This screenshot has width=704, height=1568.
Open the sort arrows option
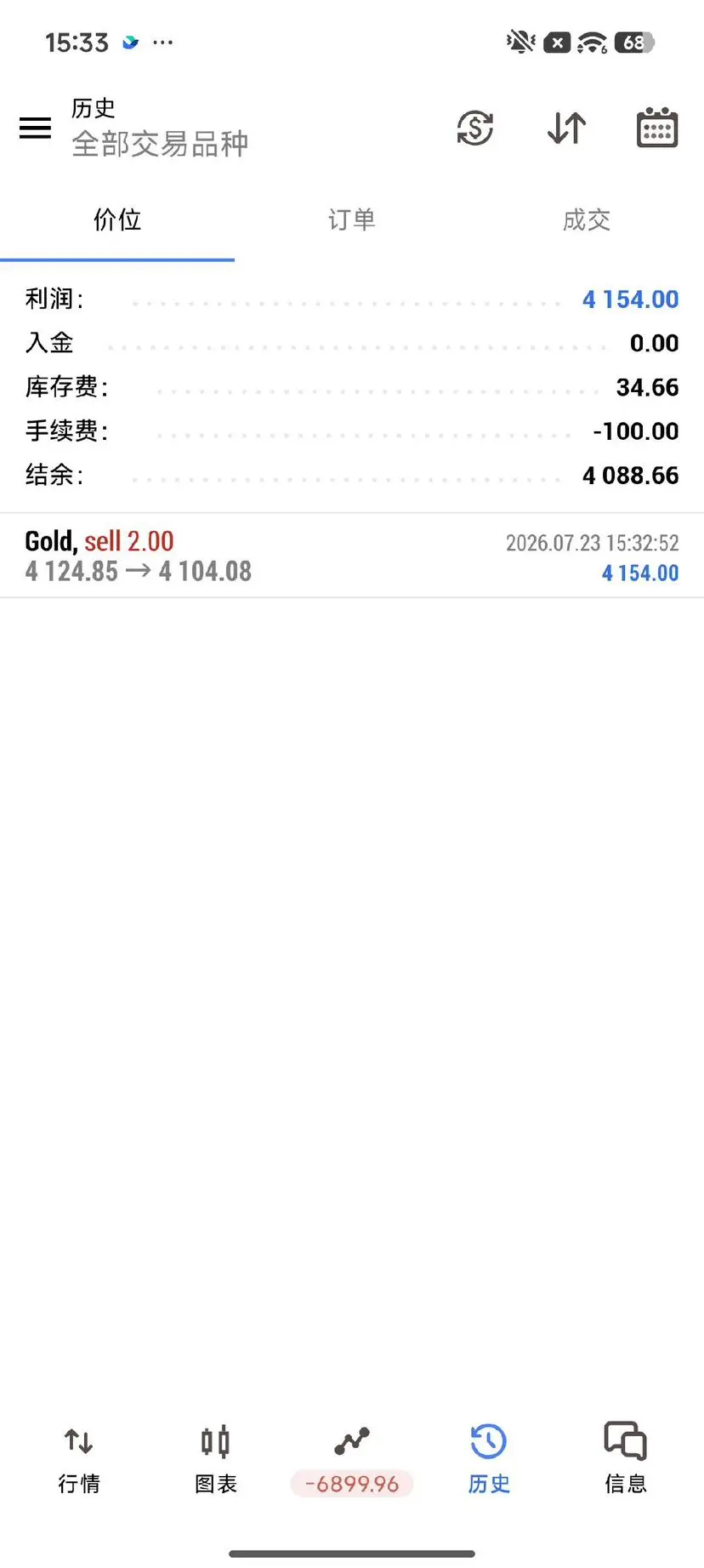point(566,128)
